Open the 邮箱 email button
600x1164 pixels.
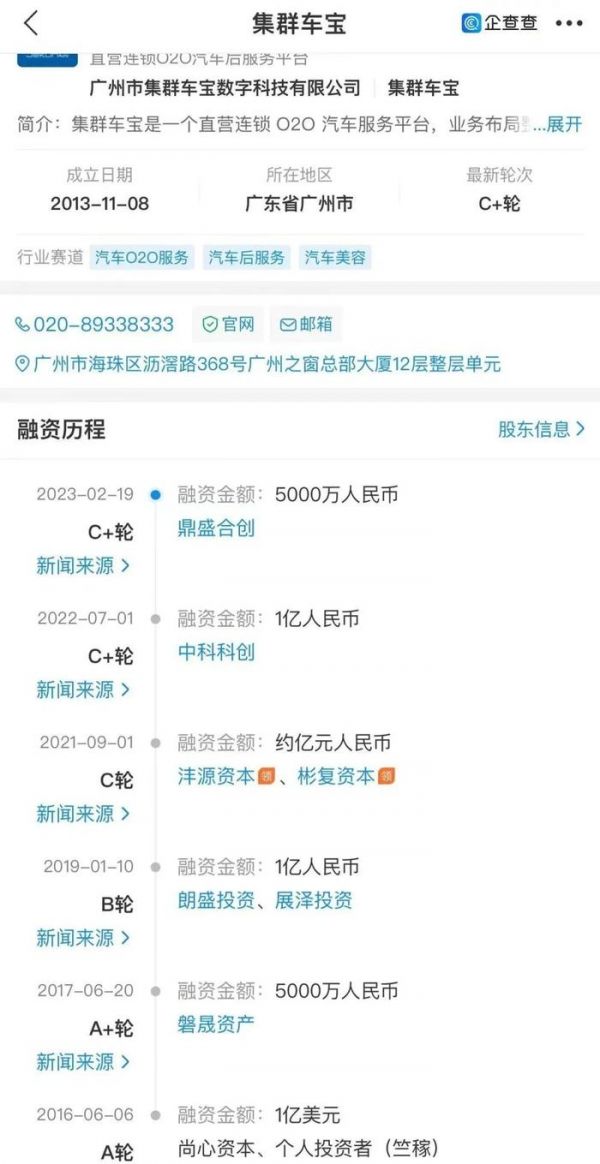(306, 325)
